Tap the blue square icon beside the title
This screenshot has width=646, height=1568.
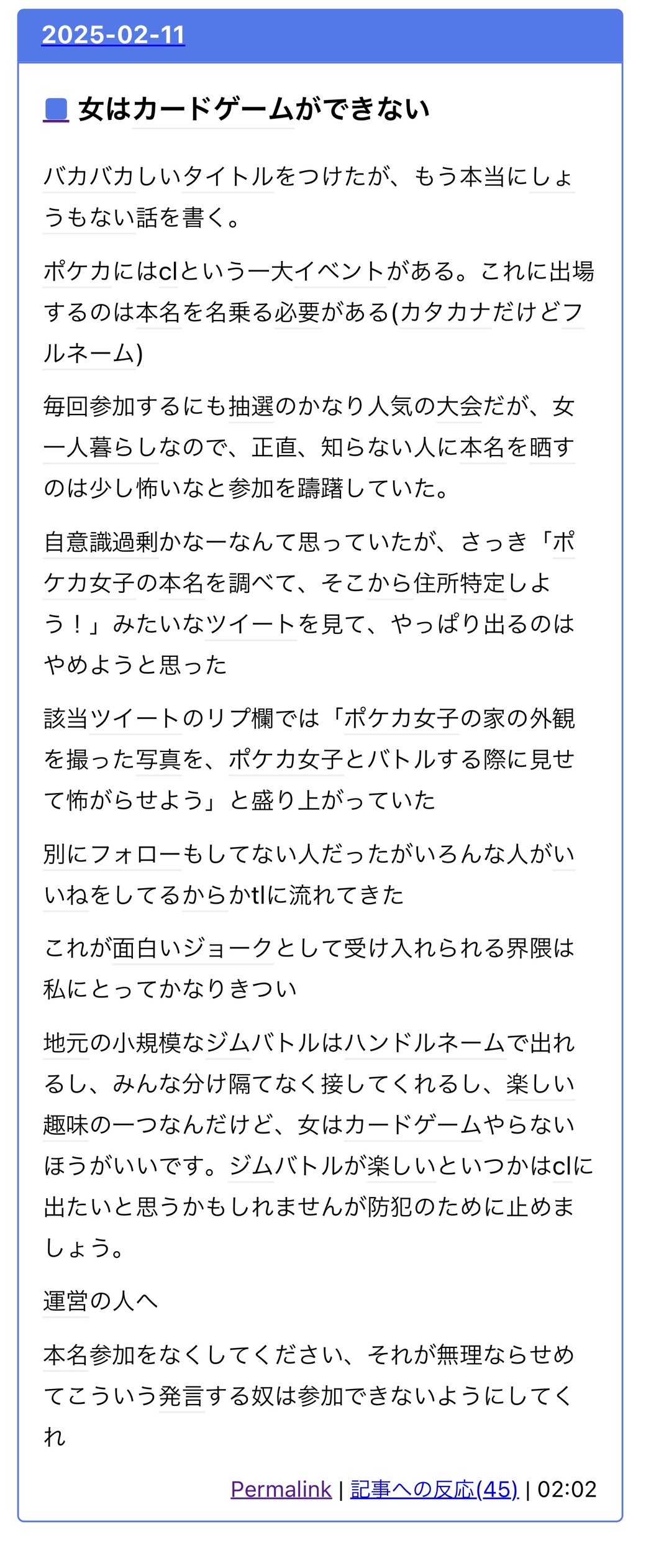(x=56, y=109)
